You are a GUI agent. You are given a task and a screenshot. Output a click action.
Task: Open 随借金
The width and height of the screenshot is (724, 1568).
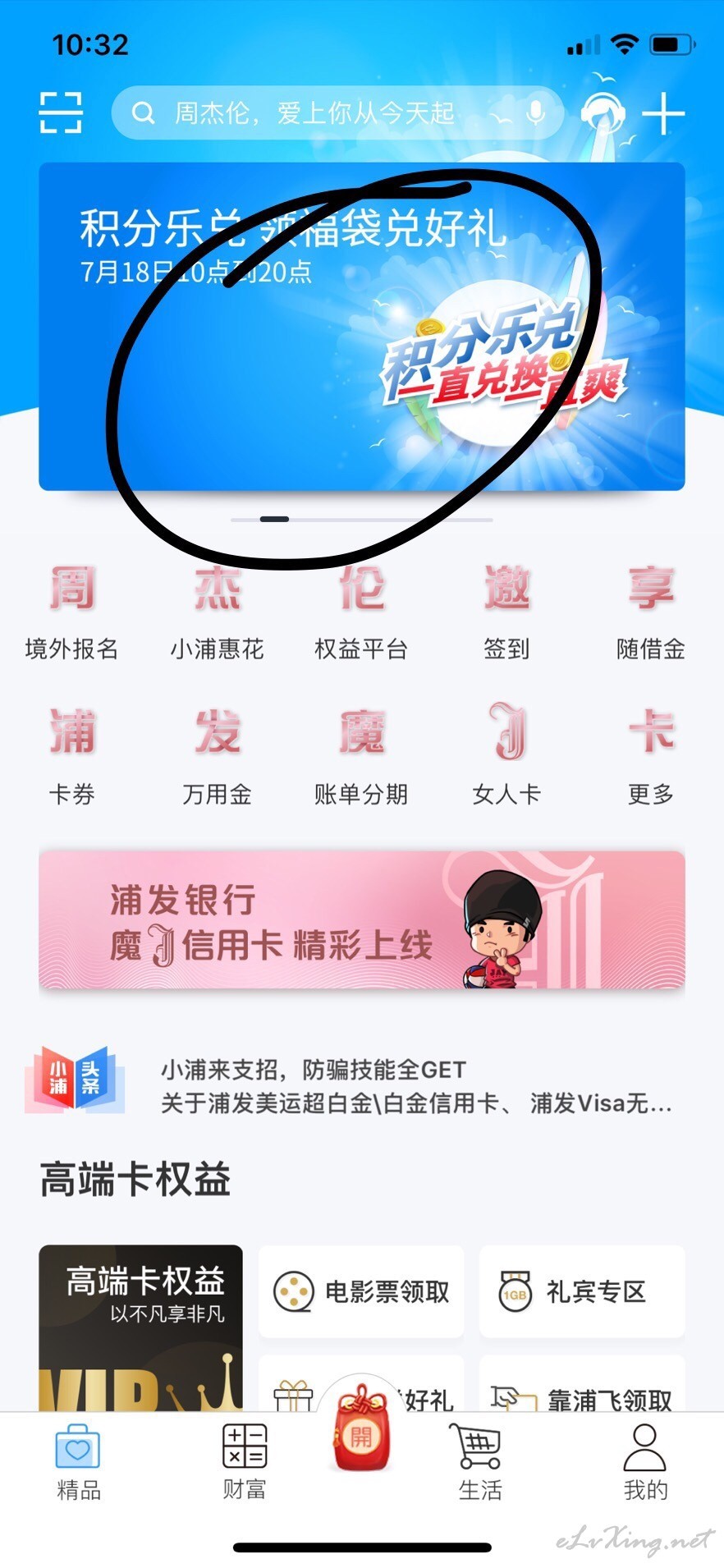[x=651, y=612]
